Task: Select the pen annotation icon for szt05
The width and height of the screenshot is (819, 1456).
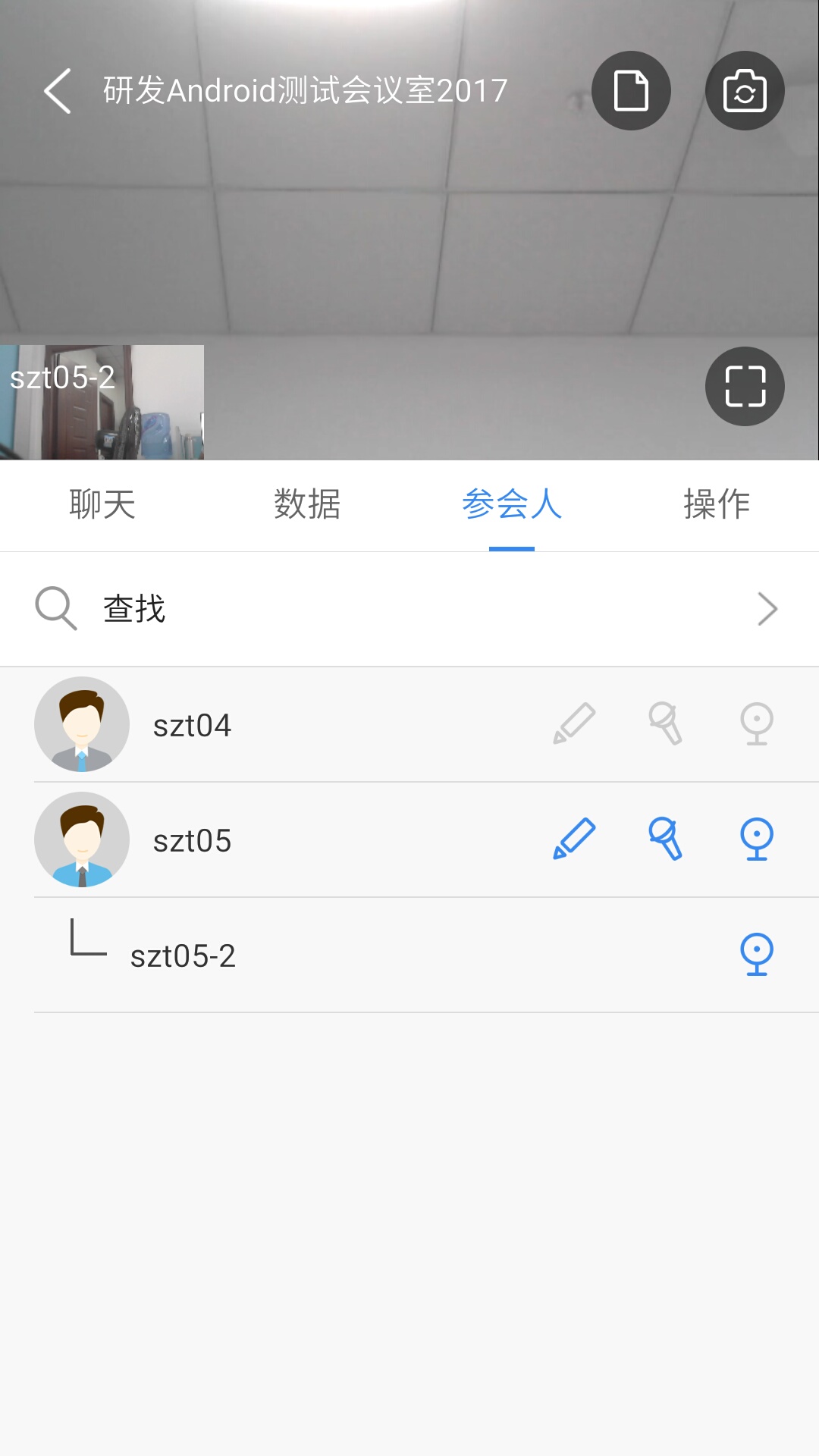Action: [574, 839]
